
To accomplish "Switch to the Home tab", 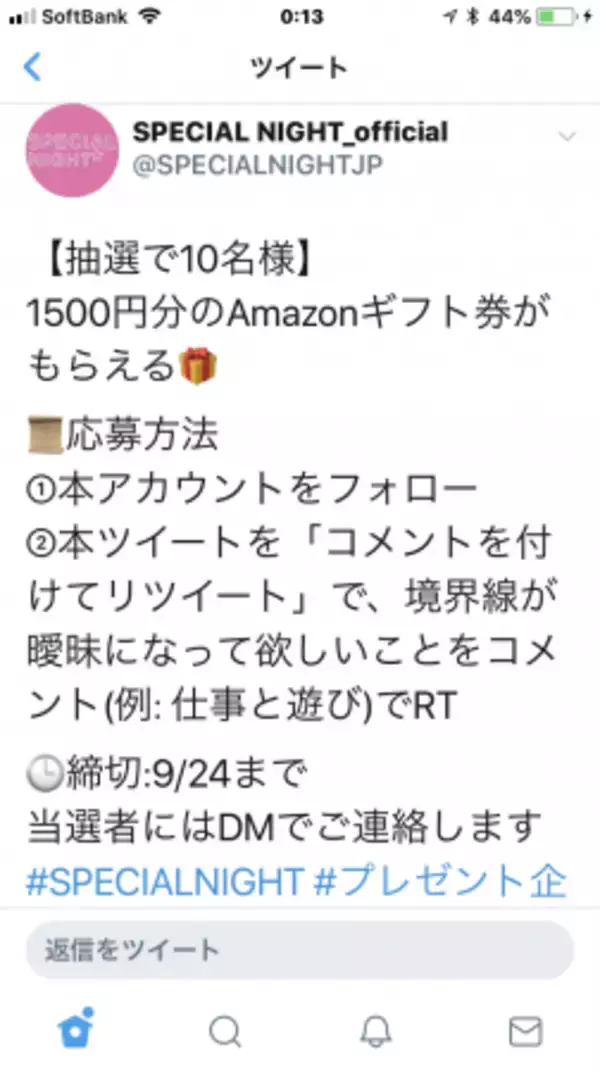I will click(x=76, y=1029).
